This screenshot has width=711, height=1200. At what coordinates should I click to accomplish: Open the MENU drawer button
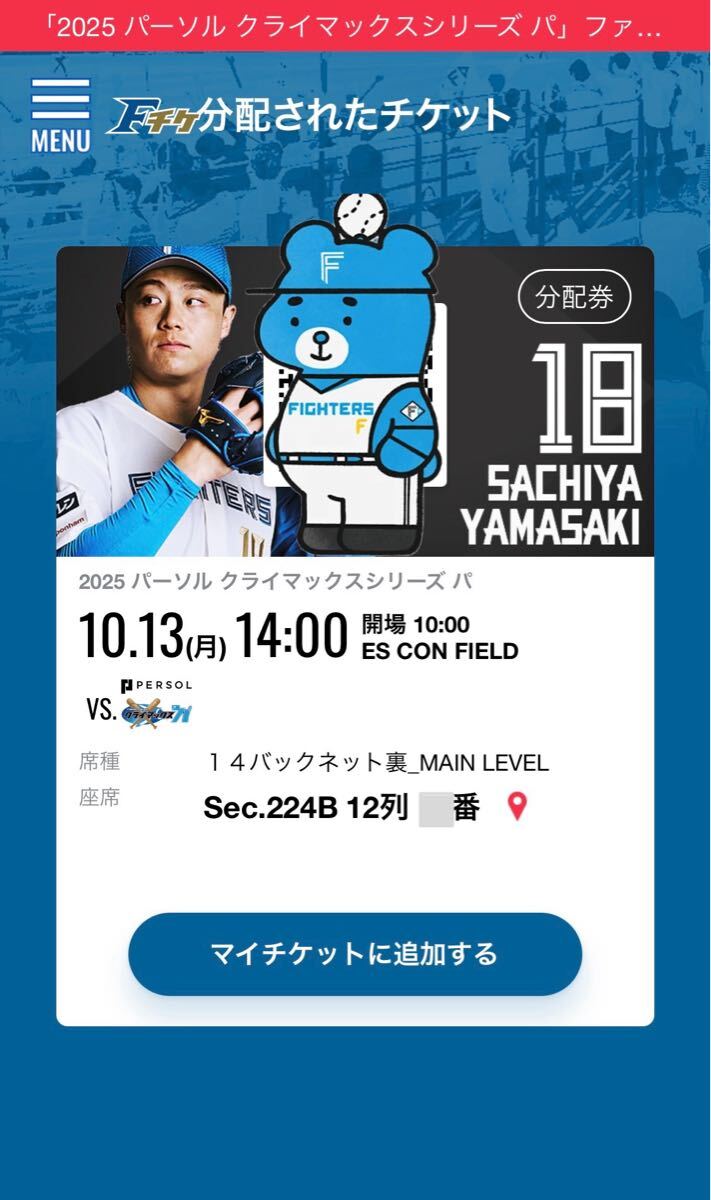point(60,115)
